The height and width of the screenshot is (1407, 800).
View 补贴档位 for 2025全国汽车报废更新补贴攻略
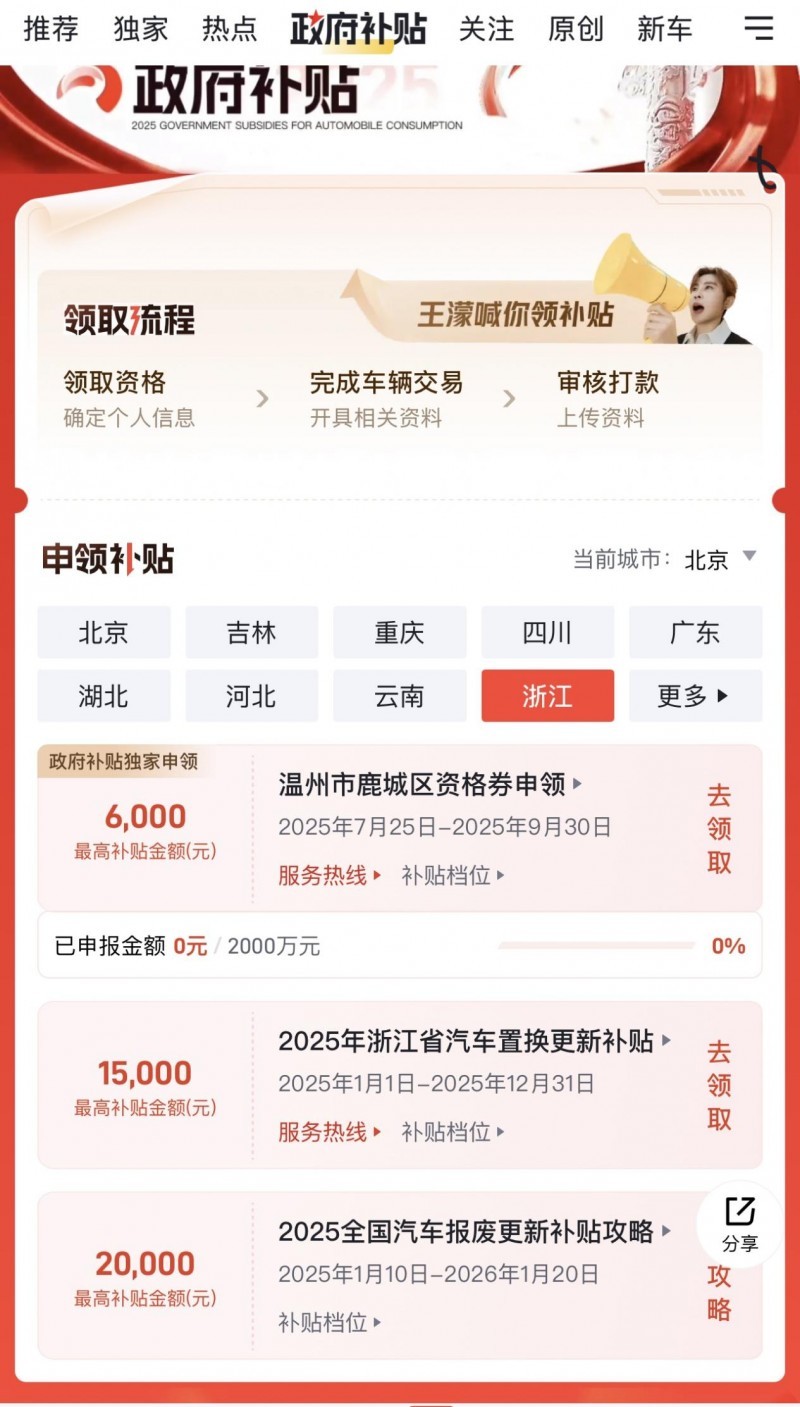(330, 1322)
